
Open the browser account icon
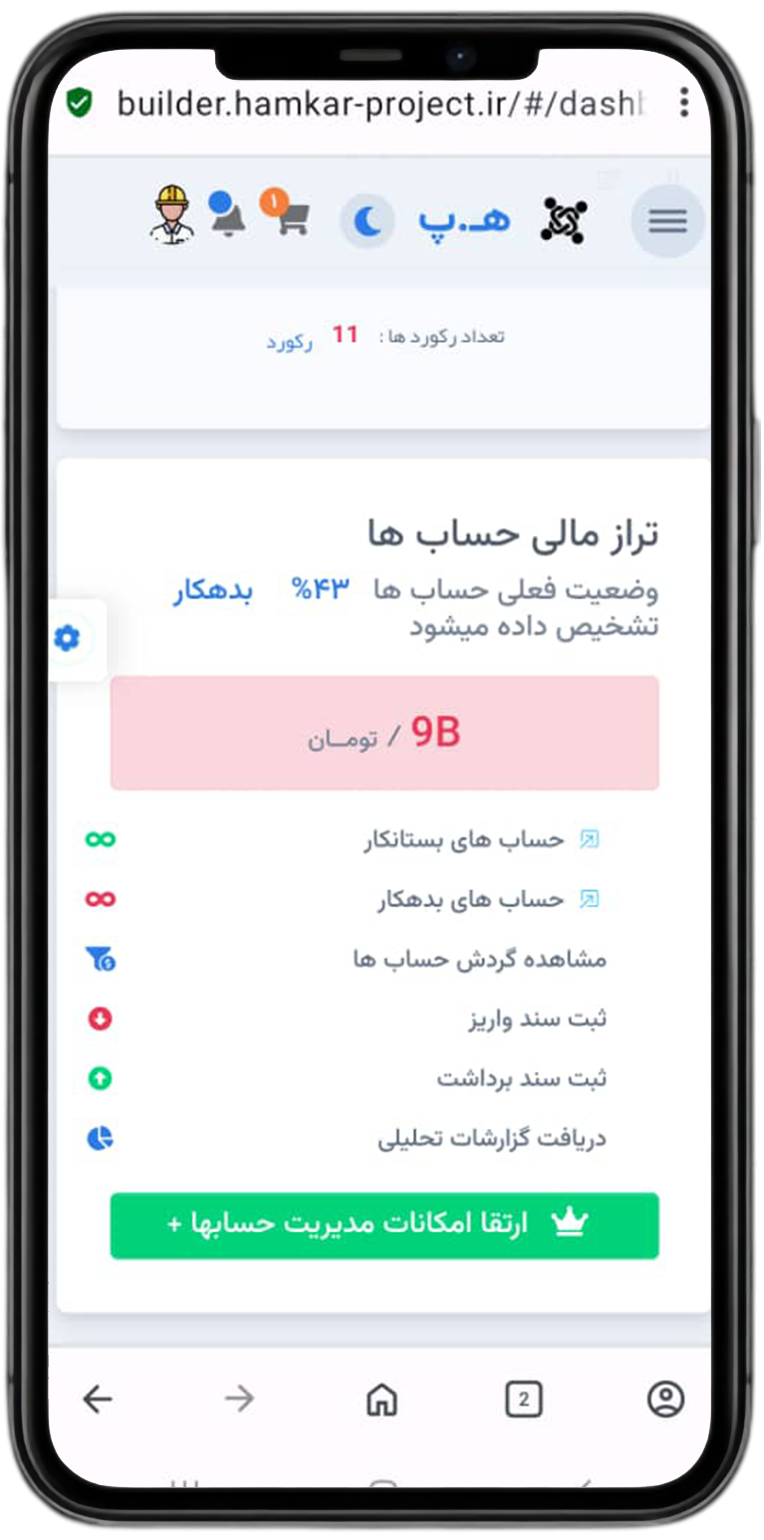[x=665, y=1399]
